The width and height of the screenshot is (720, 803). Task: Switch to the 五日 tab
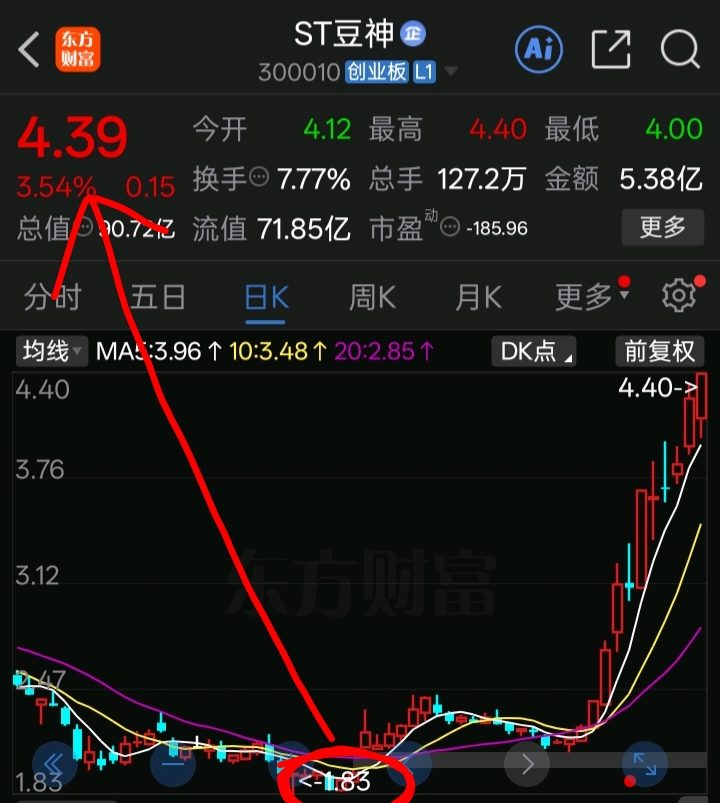[x=158, y=298]
